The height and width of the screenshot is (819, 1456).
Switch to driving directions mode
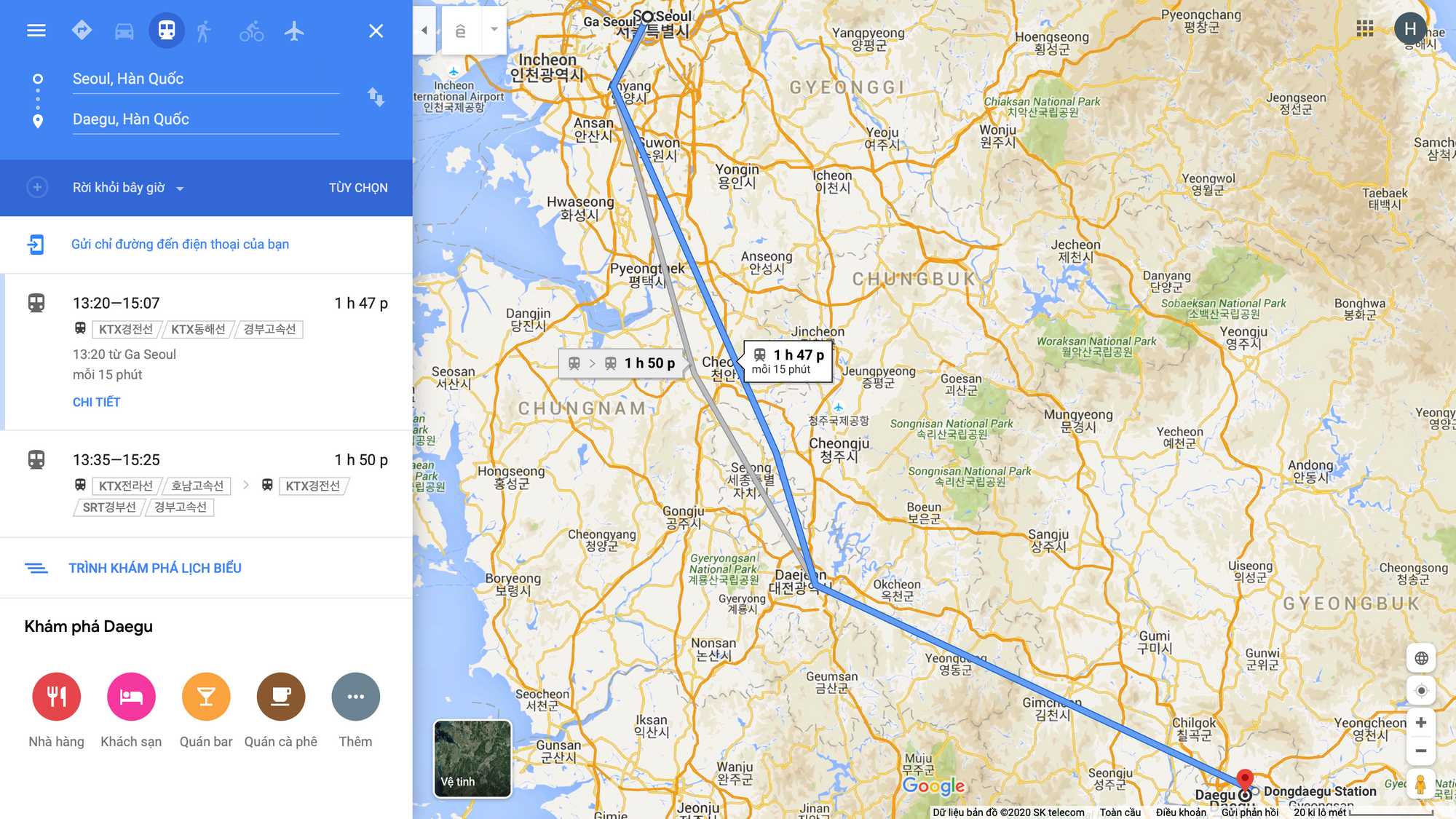click(x=124, y=31)
